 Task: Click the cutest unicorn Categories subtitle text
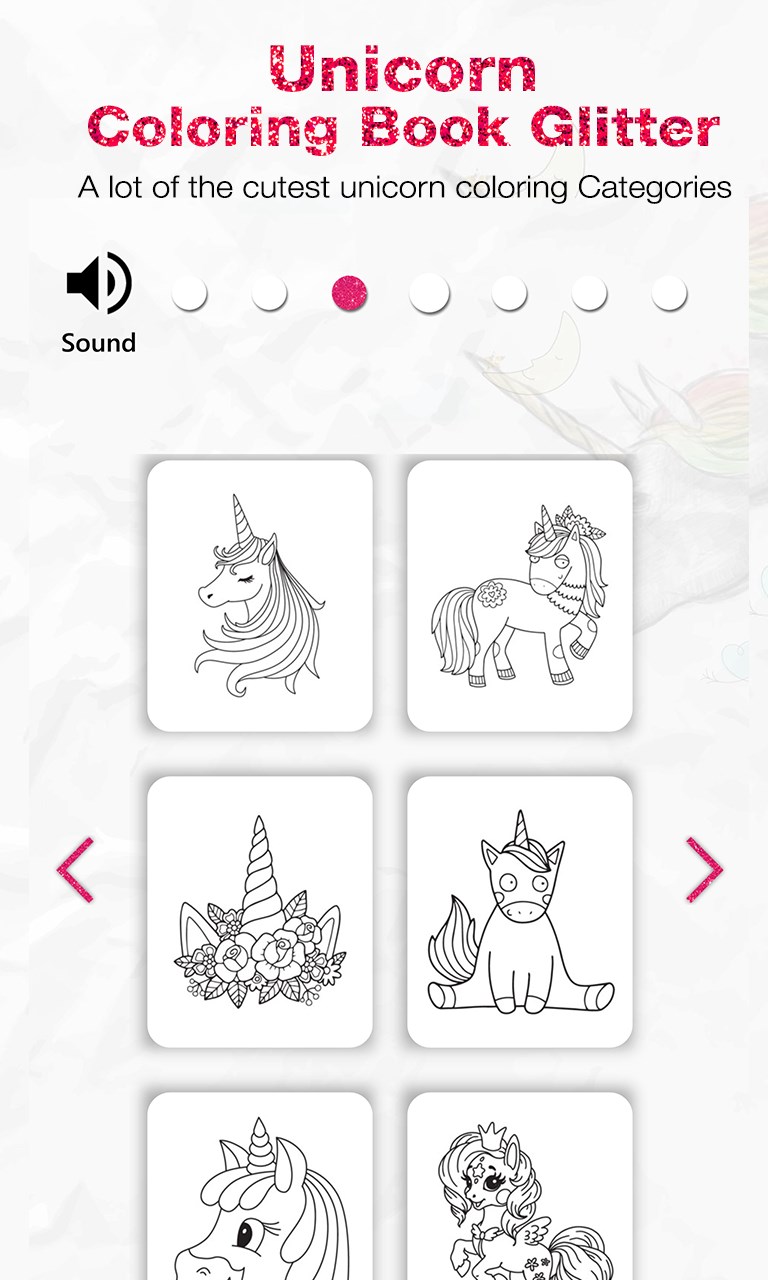pyautogui.click(x=402, y=186)
